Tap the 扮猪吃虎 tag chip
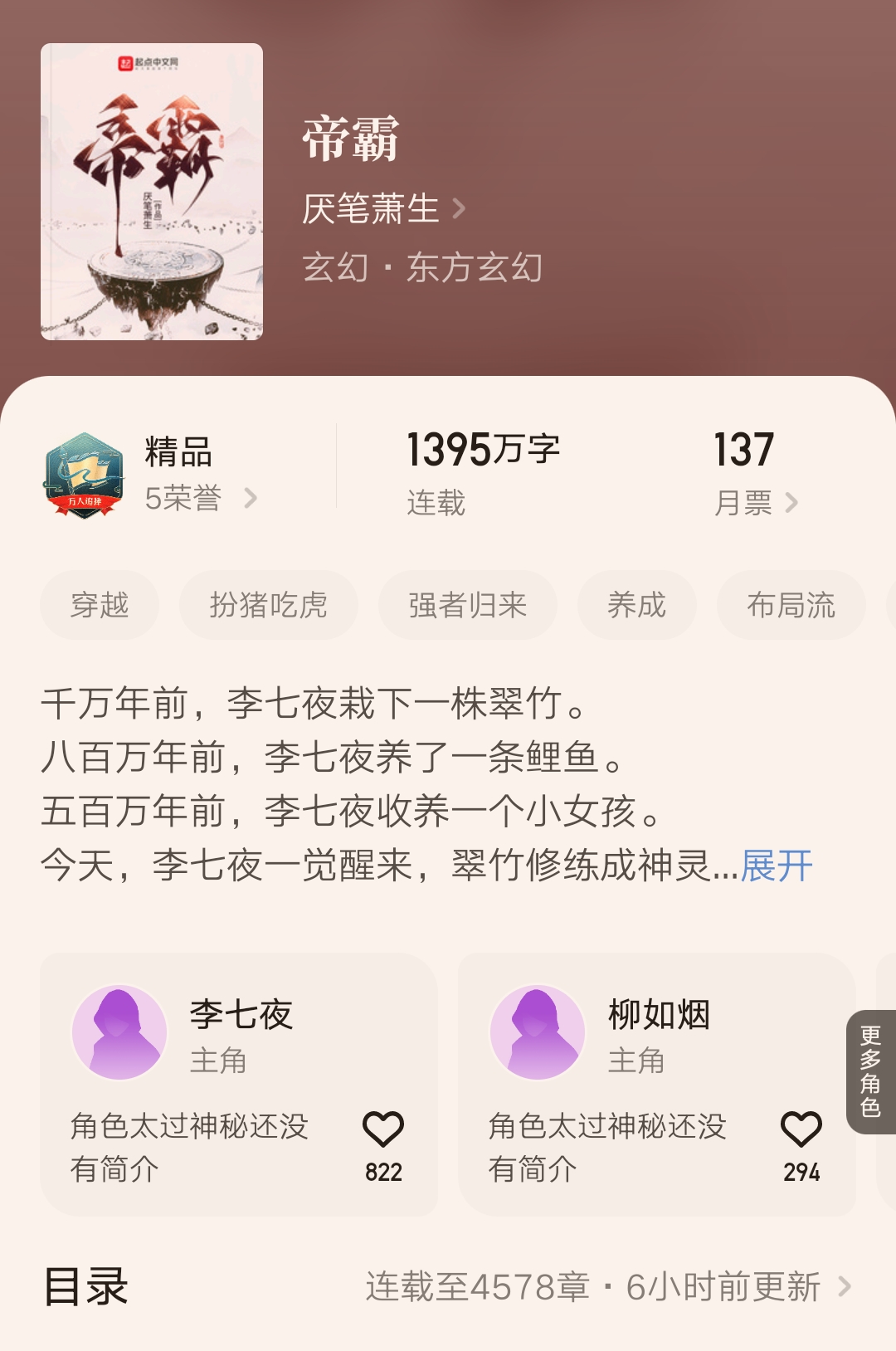Viewport: 896px width, 1351px height. [268, 605]
